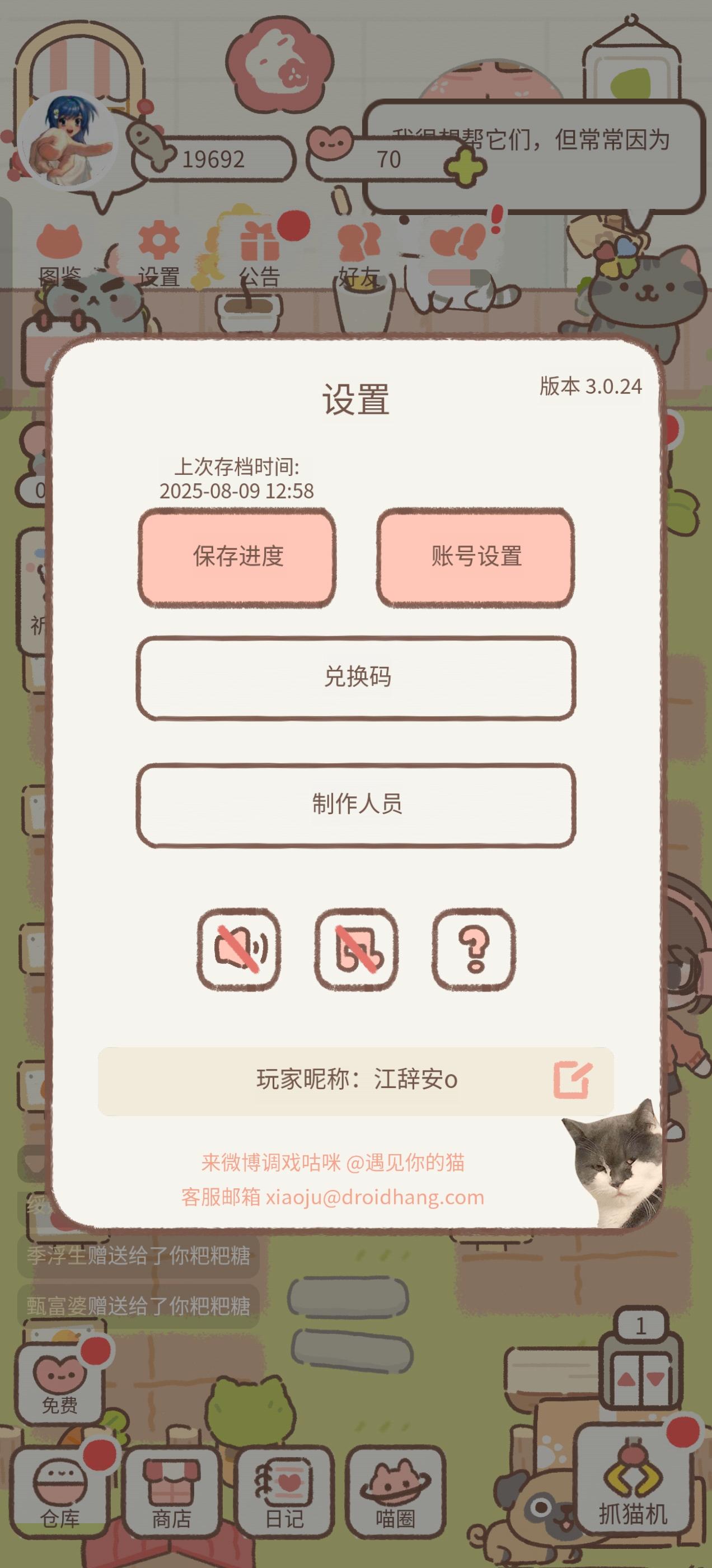View the 制作人员 credits
Image resolution: width=712 pixels, height=1568 pixels.
(x=356, y=805)
